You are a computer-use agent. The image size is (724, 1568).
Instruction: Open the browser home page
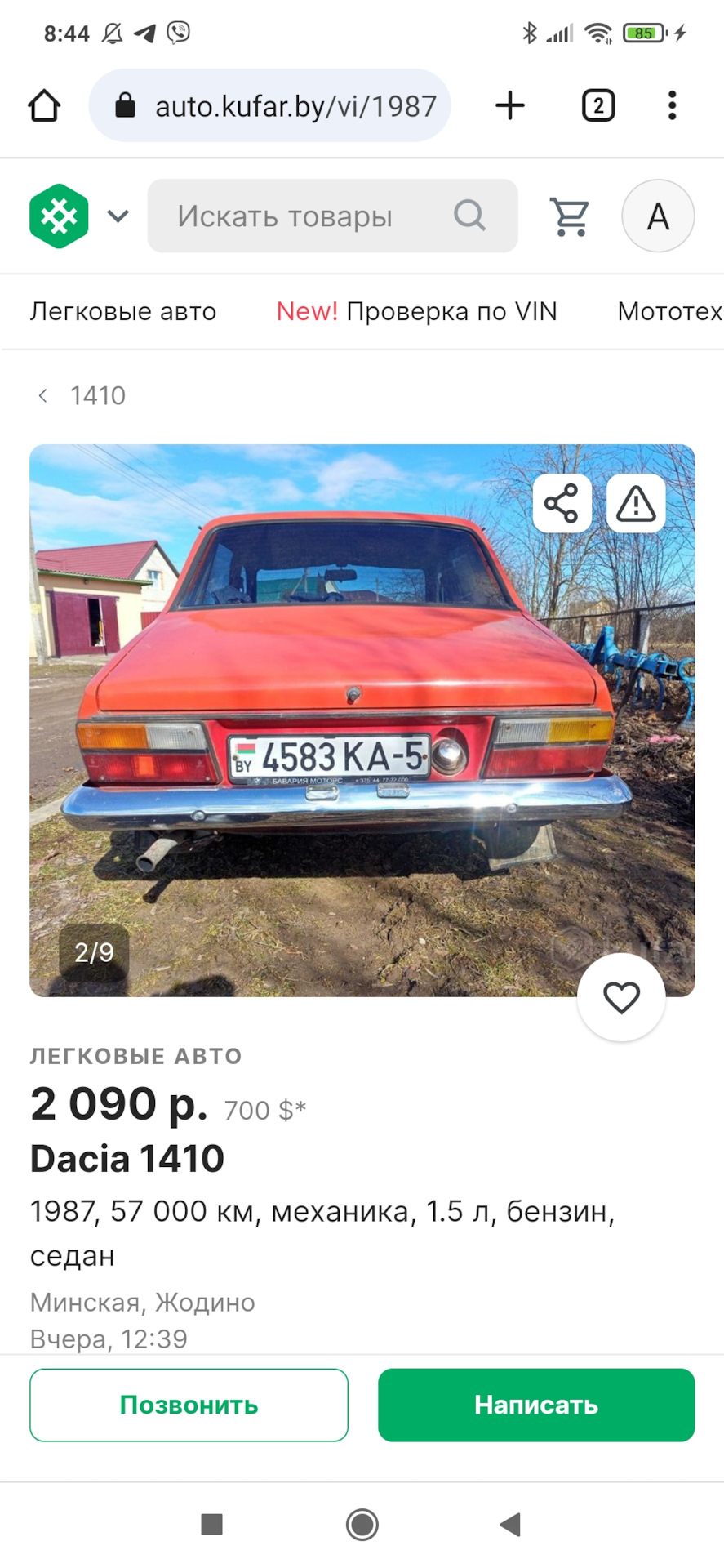tap(44, 105)
